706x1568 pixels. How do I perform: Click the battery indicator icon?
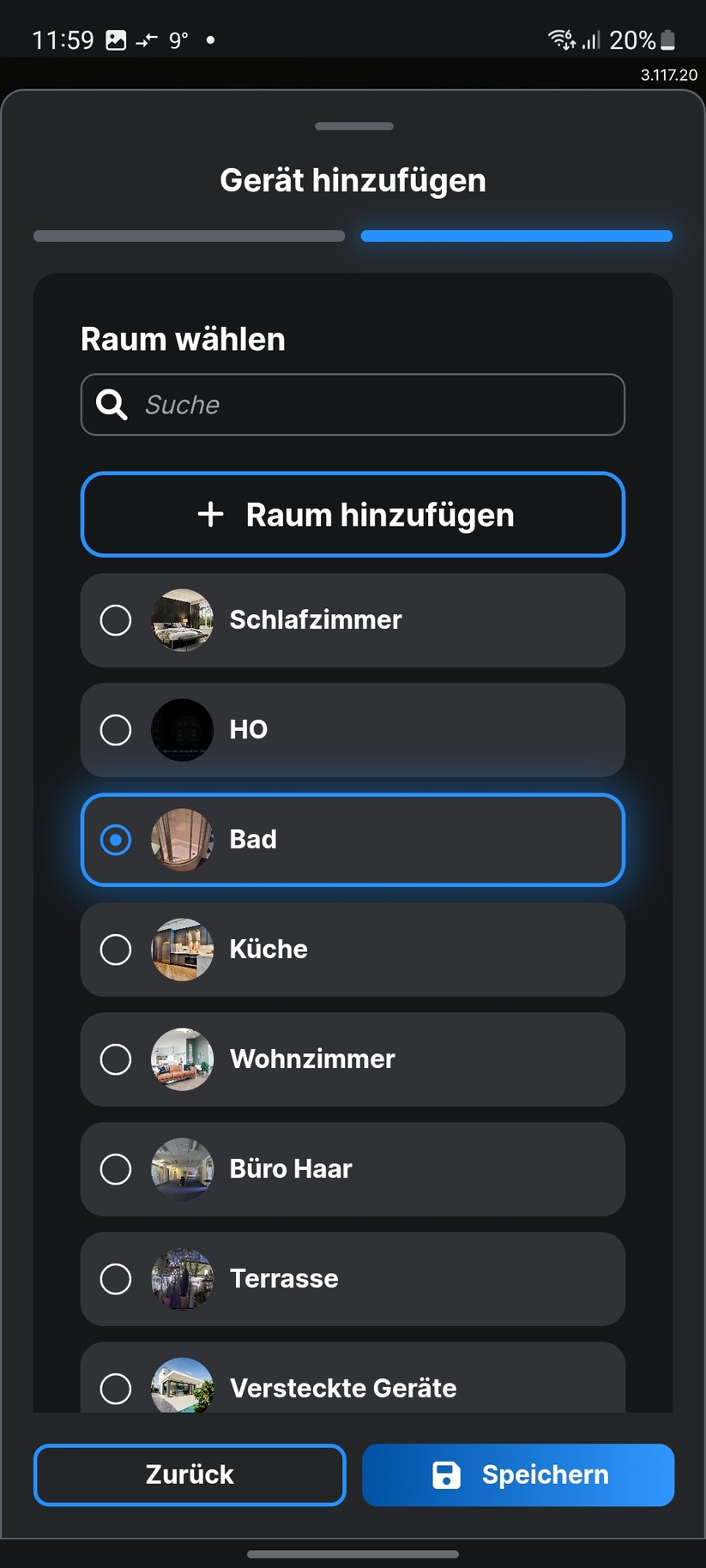(x=667, y=39)
